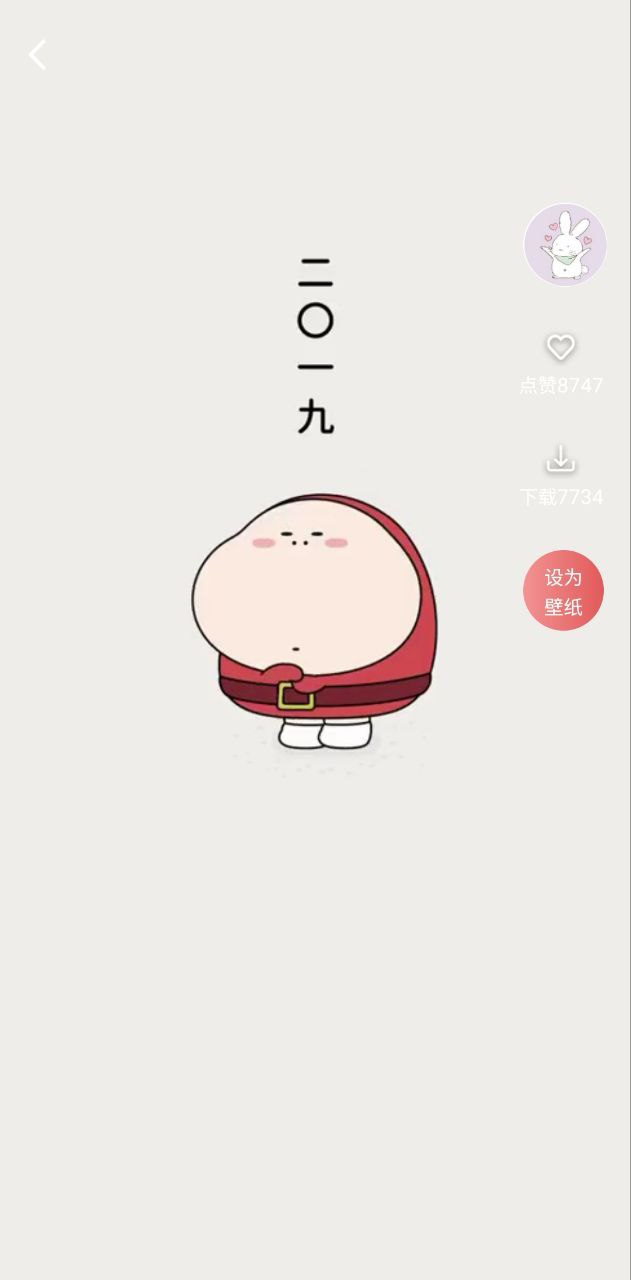Go back using the top arrow
631x1280 pixels.
coord(38,55)
